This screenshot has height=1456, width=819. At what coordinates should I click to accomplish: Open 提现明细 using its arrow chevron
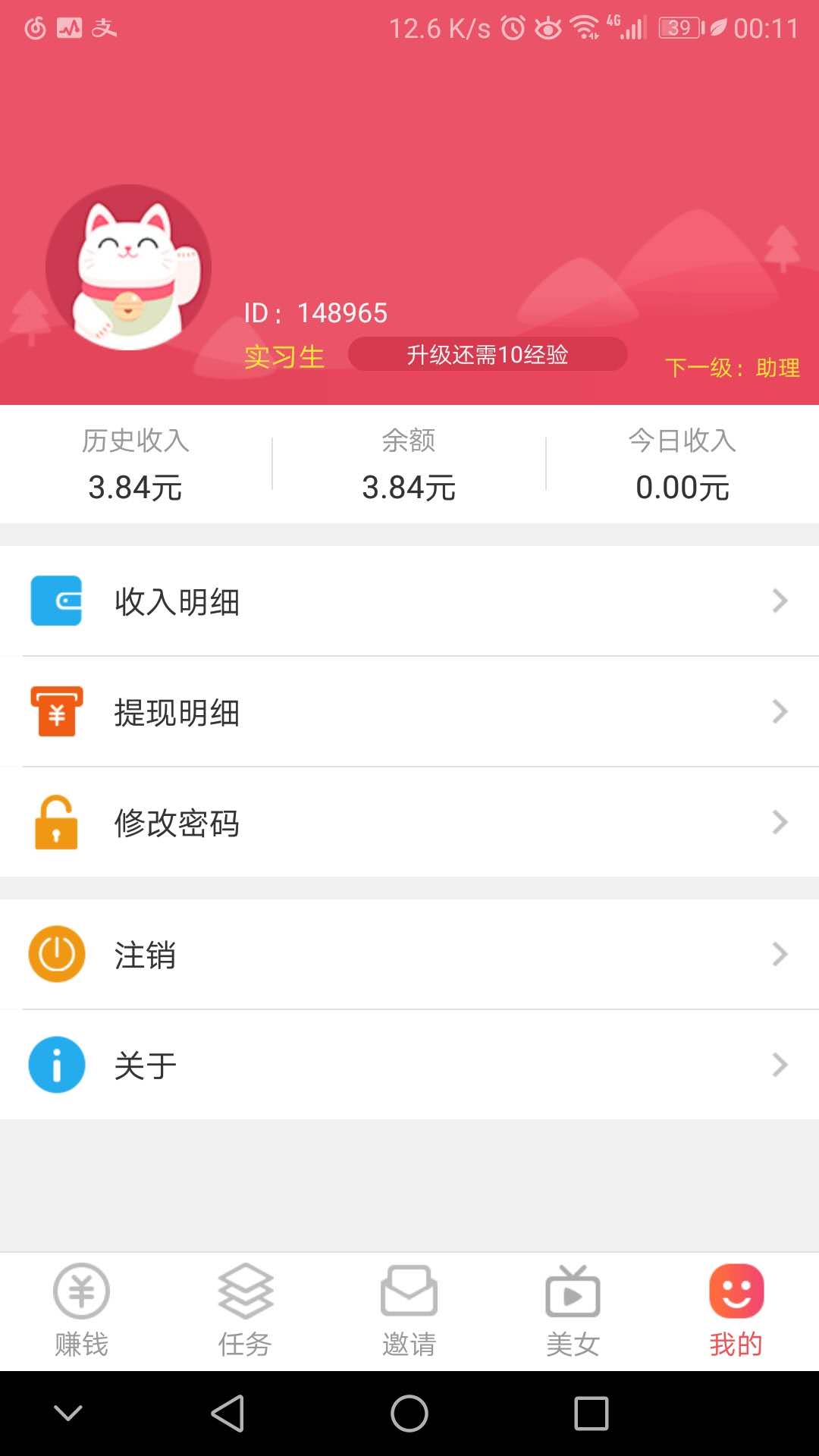click(780, 711)
